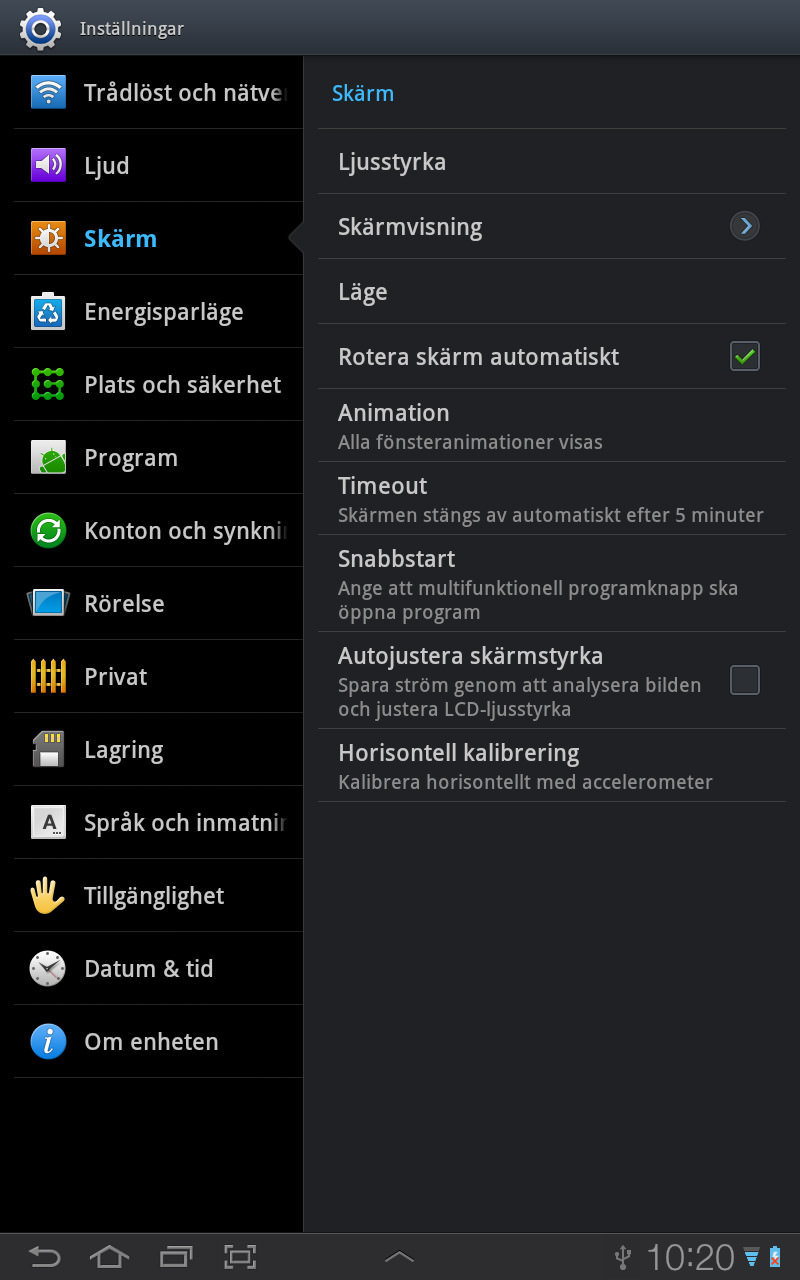Open Snabbstart setting
Viewport: 800px width, 1280px height.
pyautogui.click(x=552, y=584)
